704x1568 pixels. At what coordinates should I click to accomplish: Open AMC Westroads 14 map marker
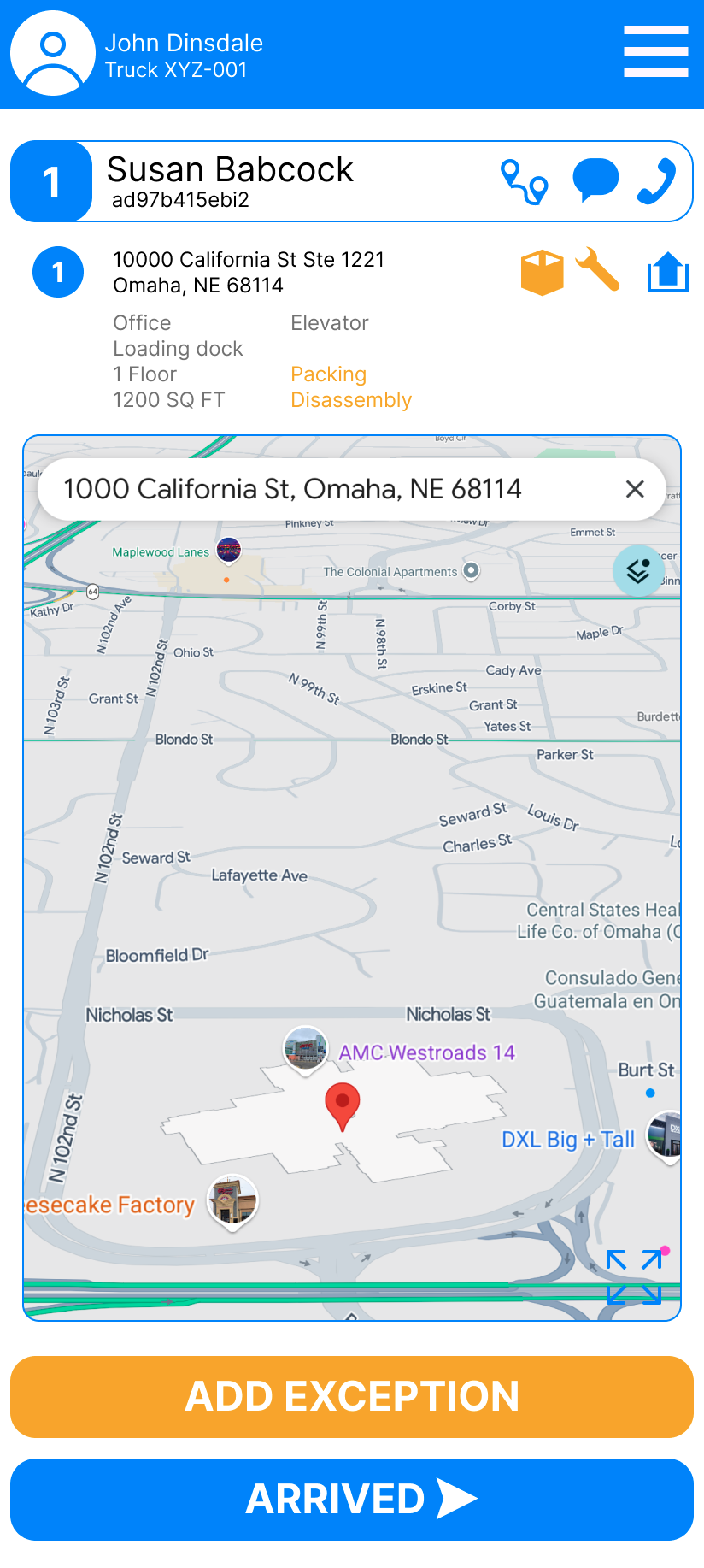click(306, 1049)
